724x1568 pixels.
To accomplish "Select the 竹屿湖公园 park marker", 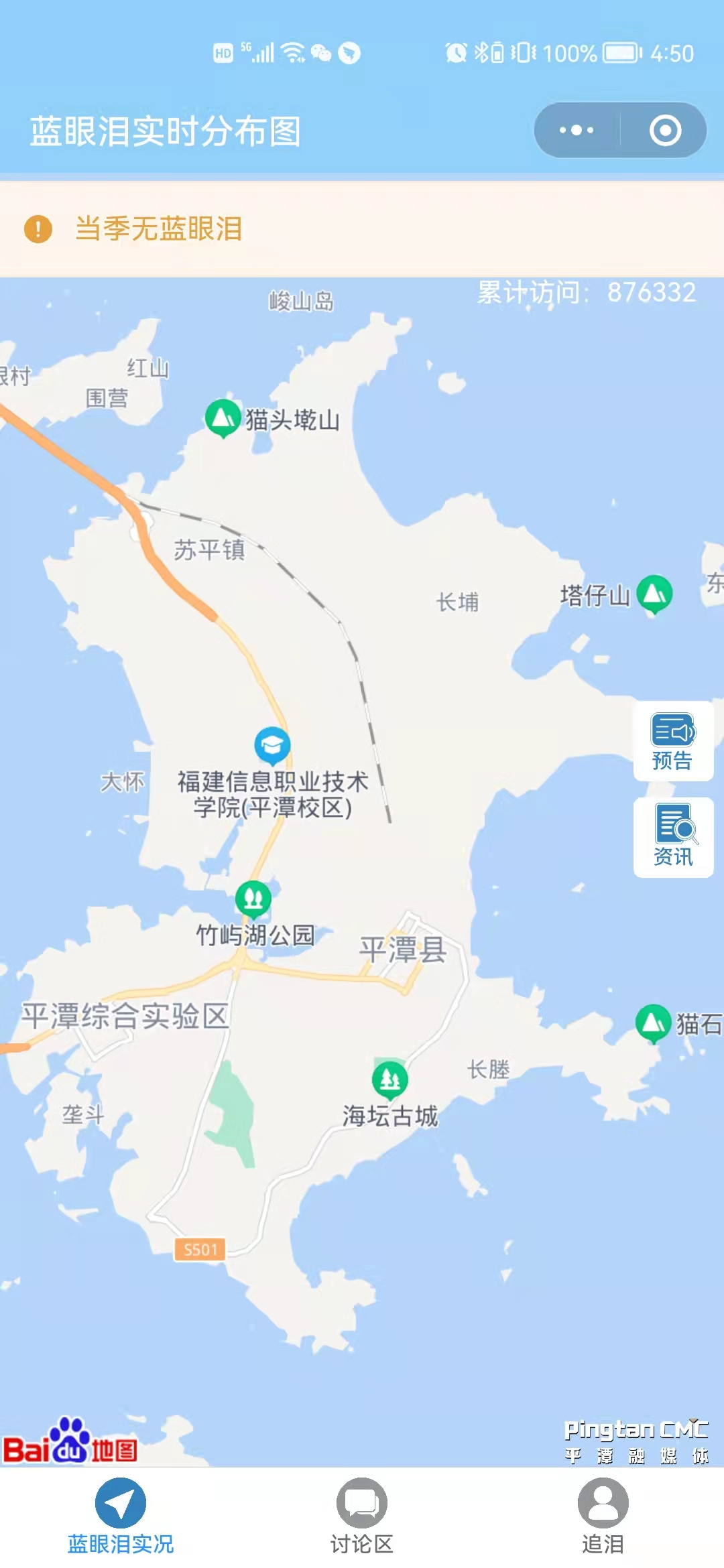I will [253, 898].
